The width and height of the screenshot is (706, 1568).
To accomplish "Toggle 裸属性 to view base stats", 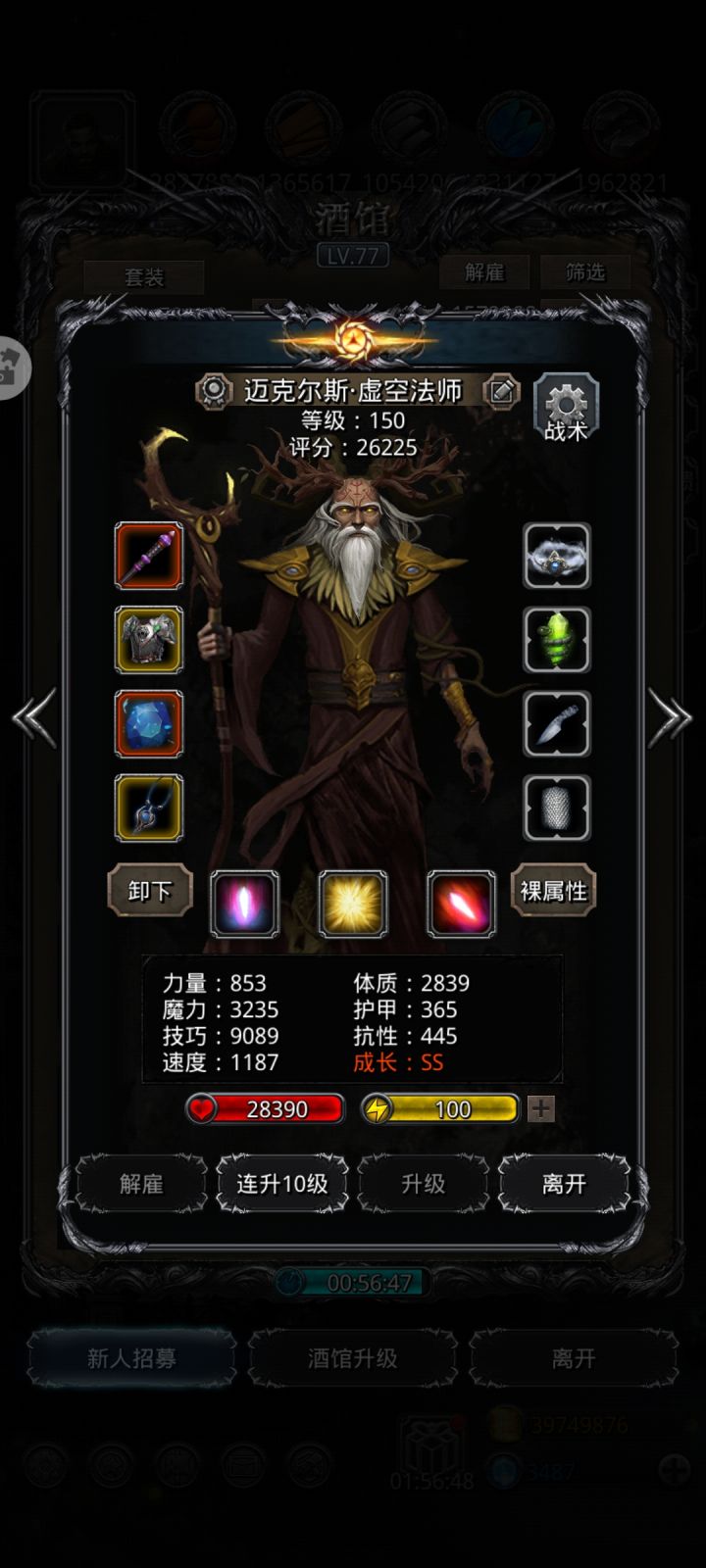I will pos(552,892).
